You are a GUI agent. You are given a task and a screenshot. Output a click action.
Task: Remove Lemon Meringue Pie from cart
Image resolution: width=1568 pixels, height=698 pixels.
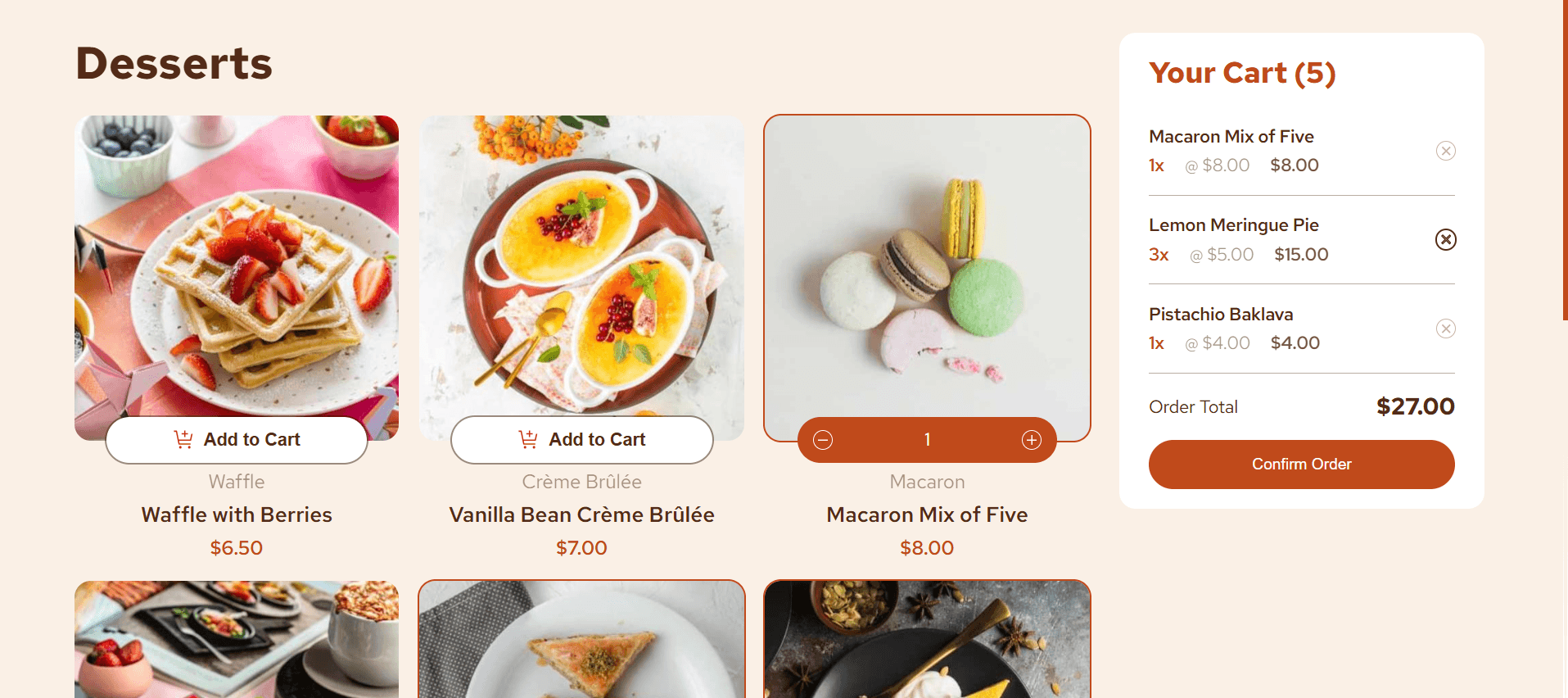point(1445,239)
